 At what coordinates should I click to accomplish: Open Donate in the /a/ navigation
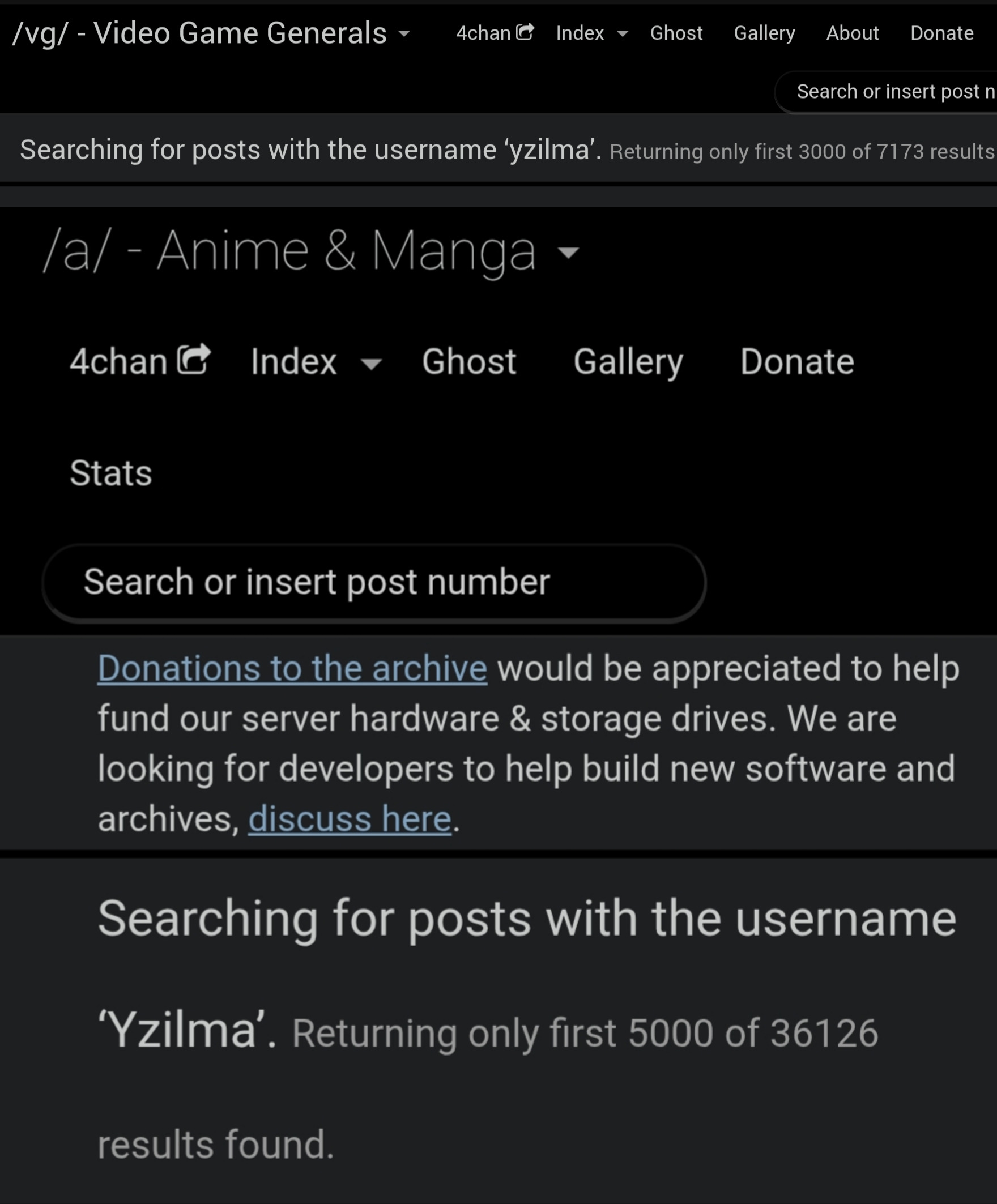pos(797,361)
